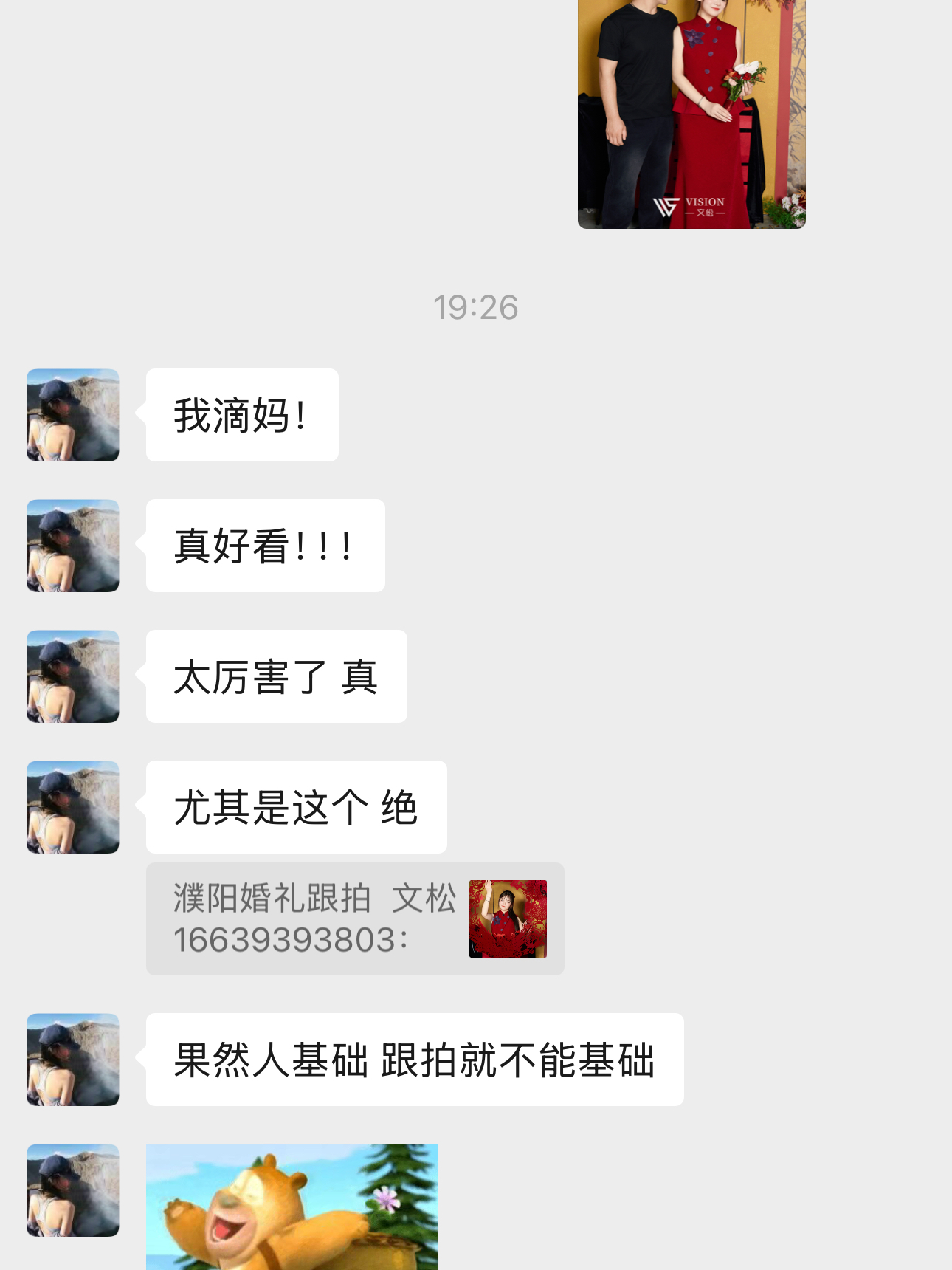The image size is (952, 1270).
Task: Open sender's avatar beside "我滴妈!"
Action: click(73, 415)
